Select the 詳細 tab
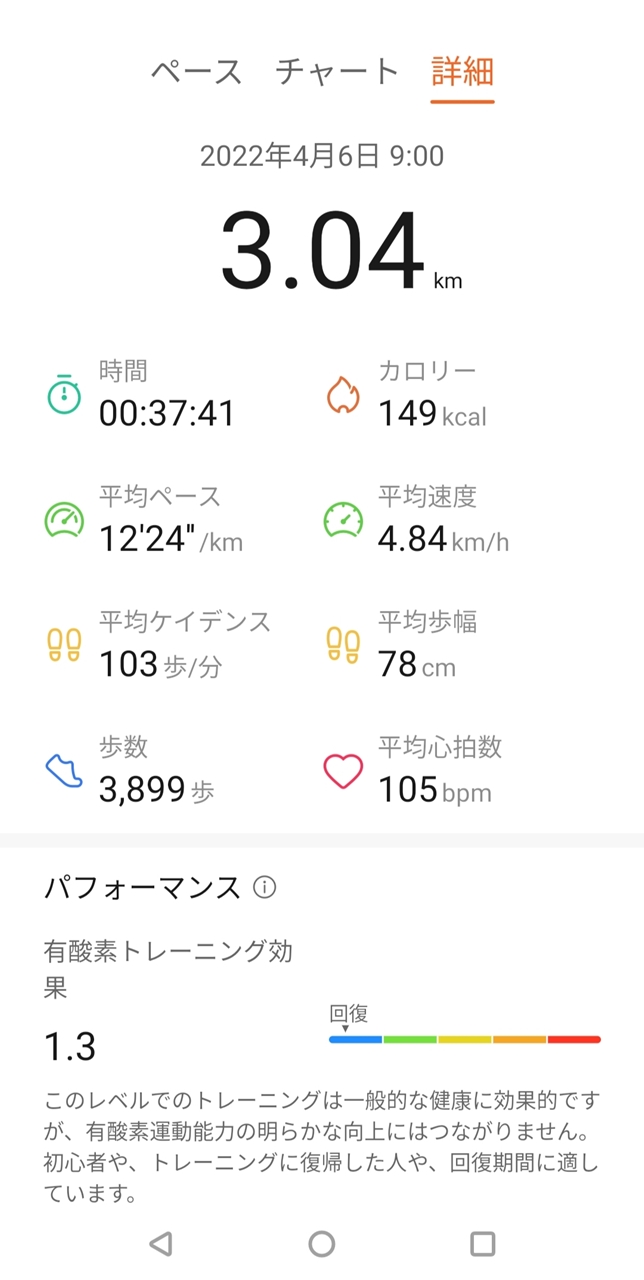 pyautogui.click(x=463, y=72)
